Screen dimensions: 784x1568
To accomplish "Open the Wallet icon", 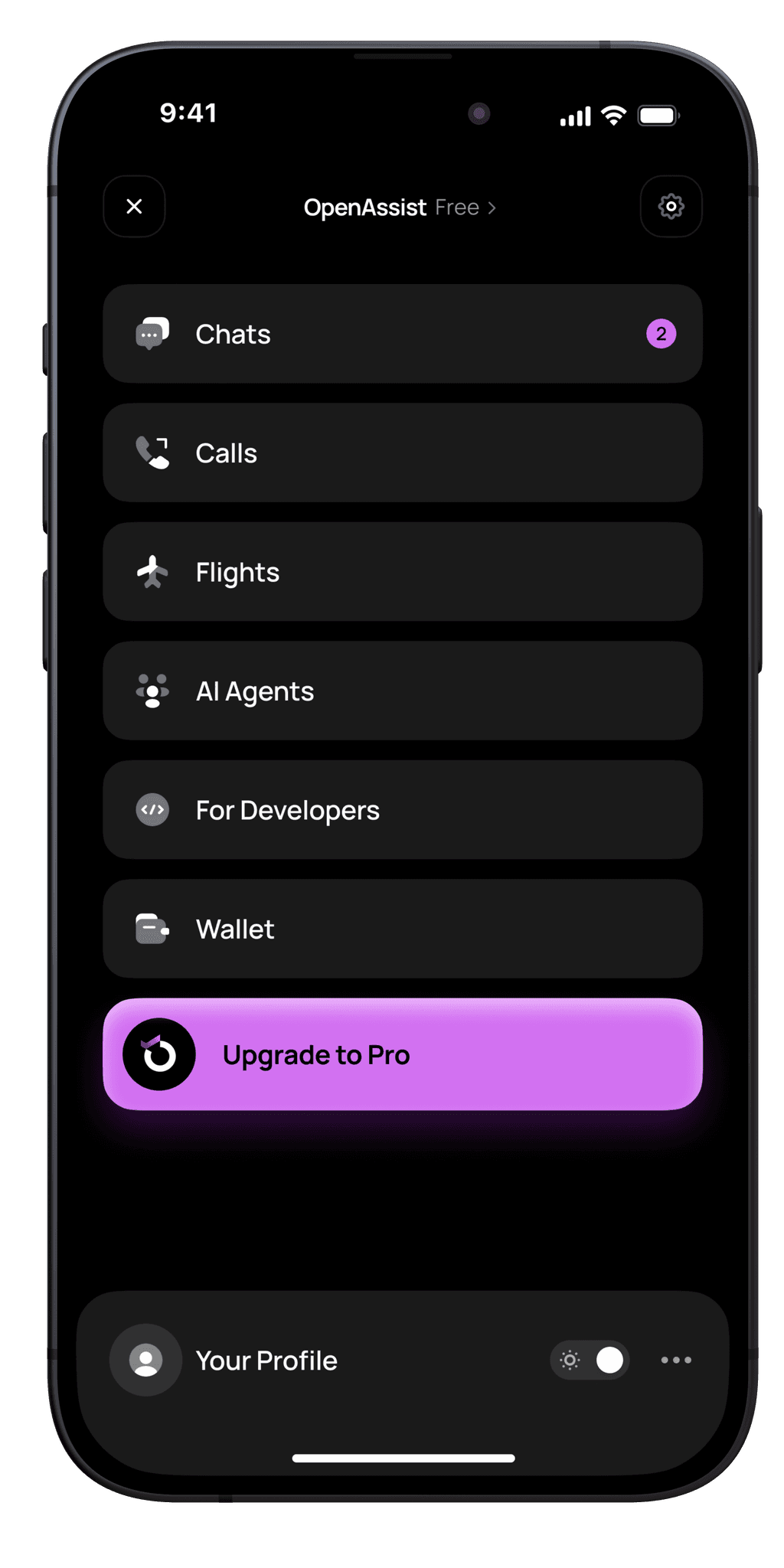I will (153, 929).
